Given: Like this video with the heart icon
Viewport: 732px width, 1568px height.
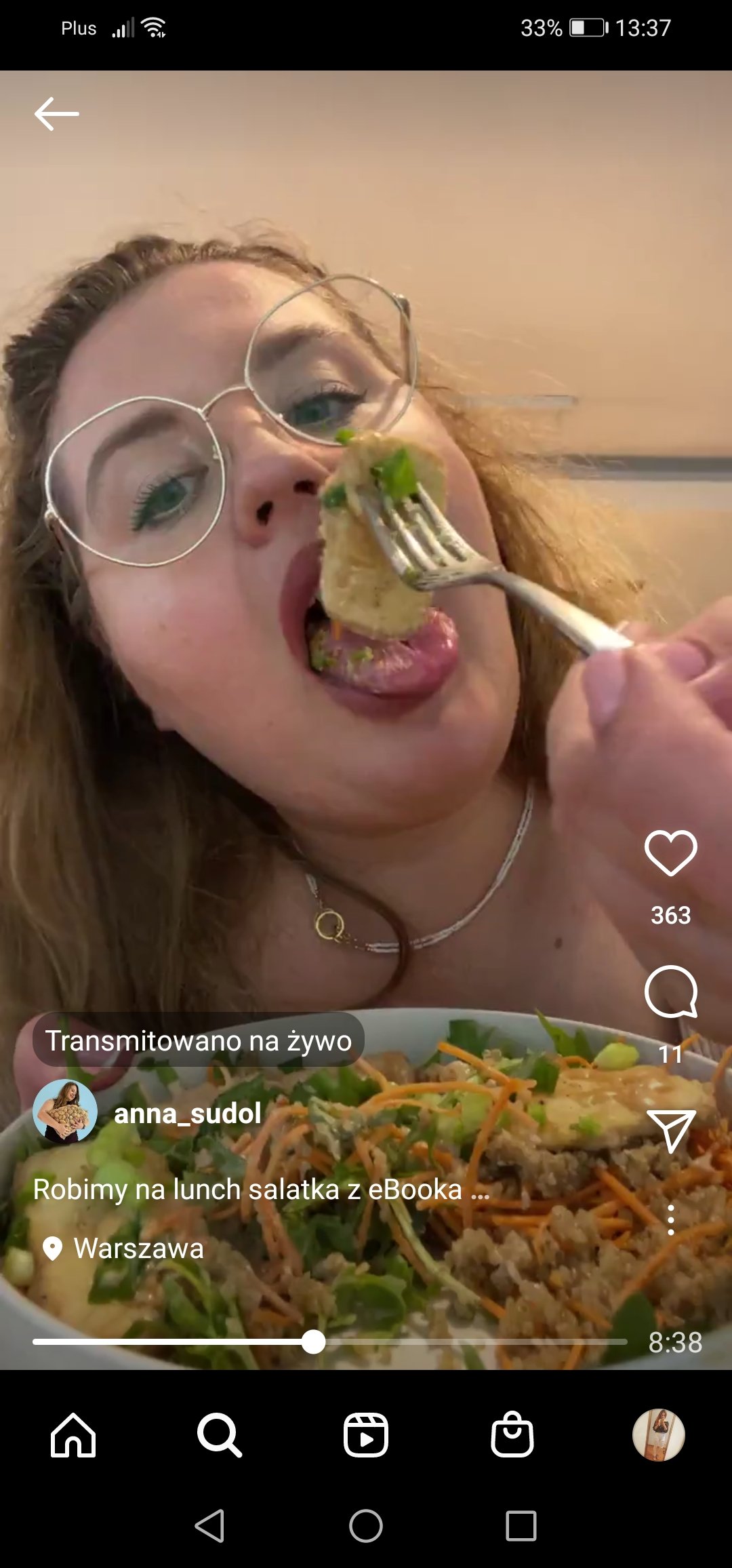Looking at the screenshot, I should click(x=670, y=853).
